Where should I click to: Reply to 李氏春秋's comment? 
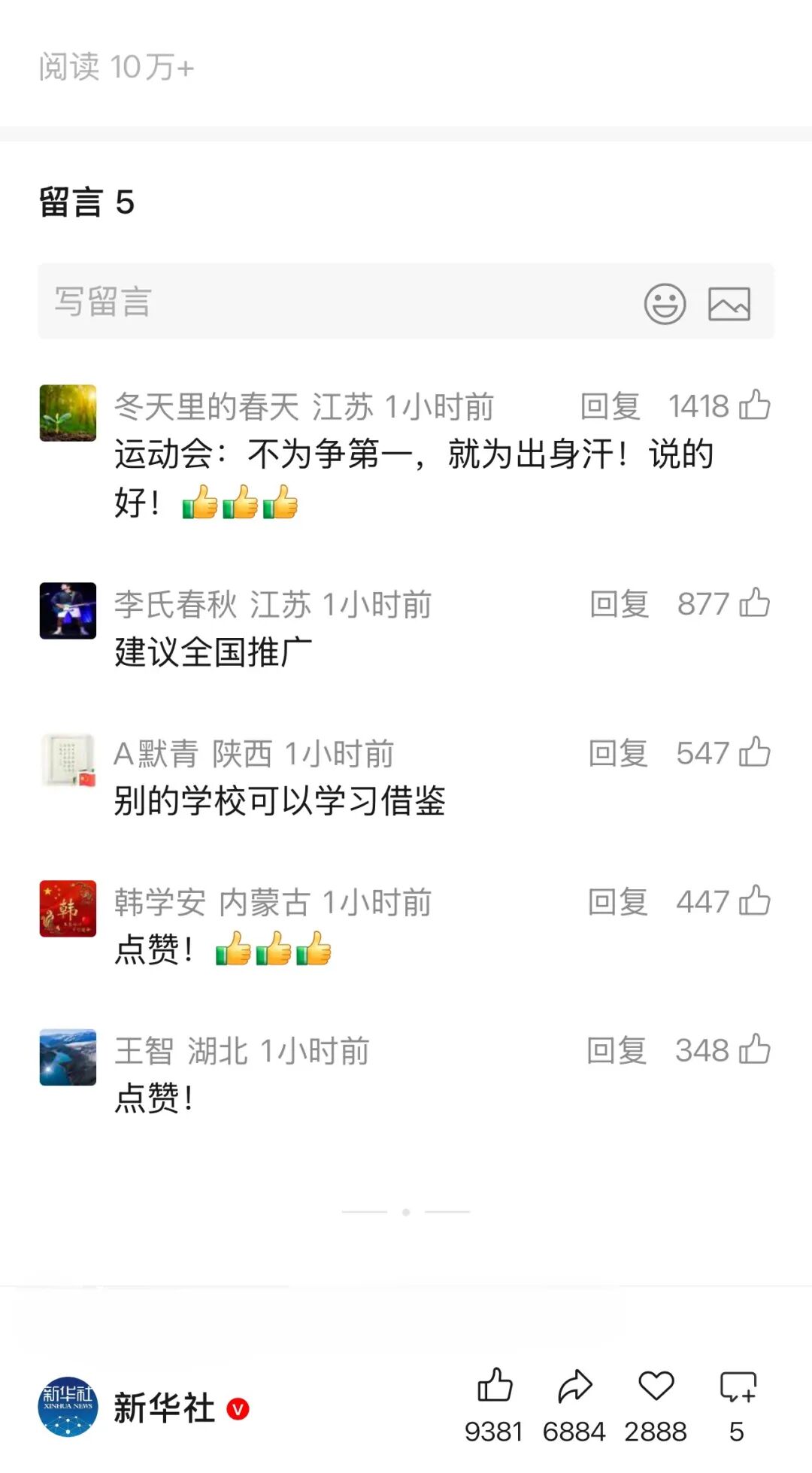tap(619, 604)
